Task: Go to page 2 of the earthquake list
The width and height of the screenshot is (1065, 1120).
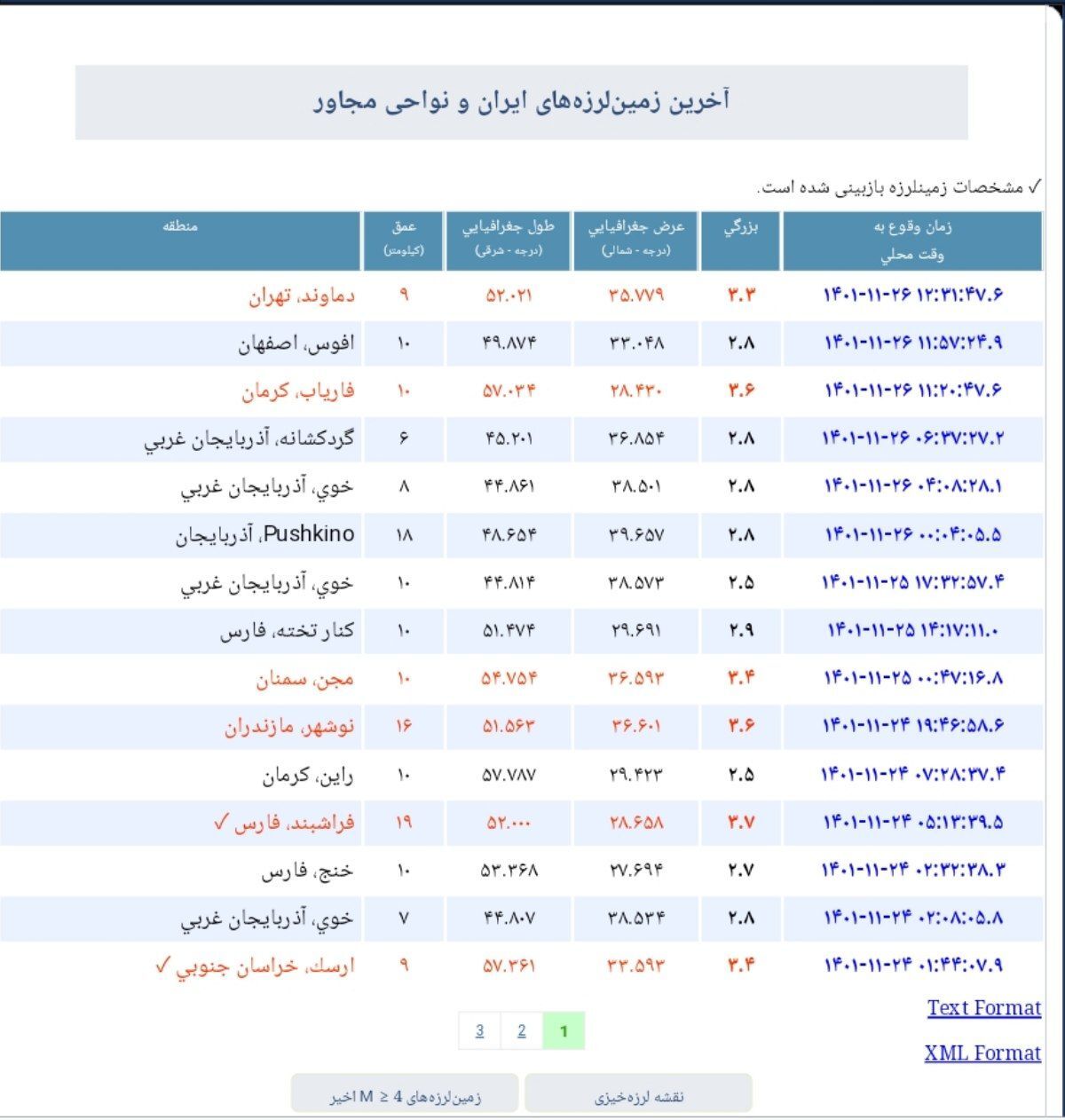Action: coord(522,1031)
